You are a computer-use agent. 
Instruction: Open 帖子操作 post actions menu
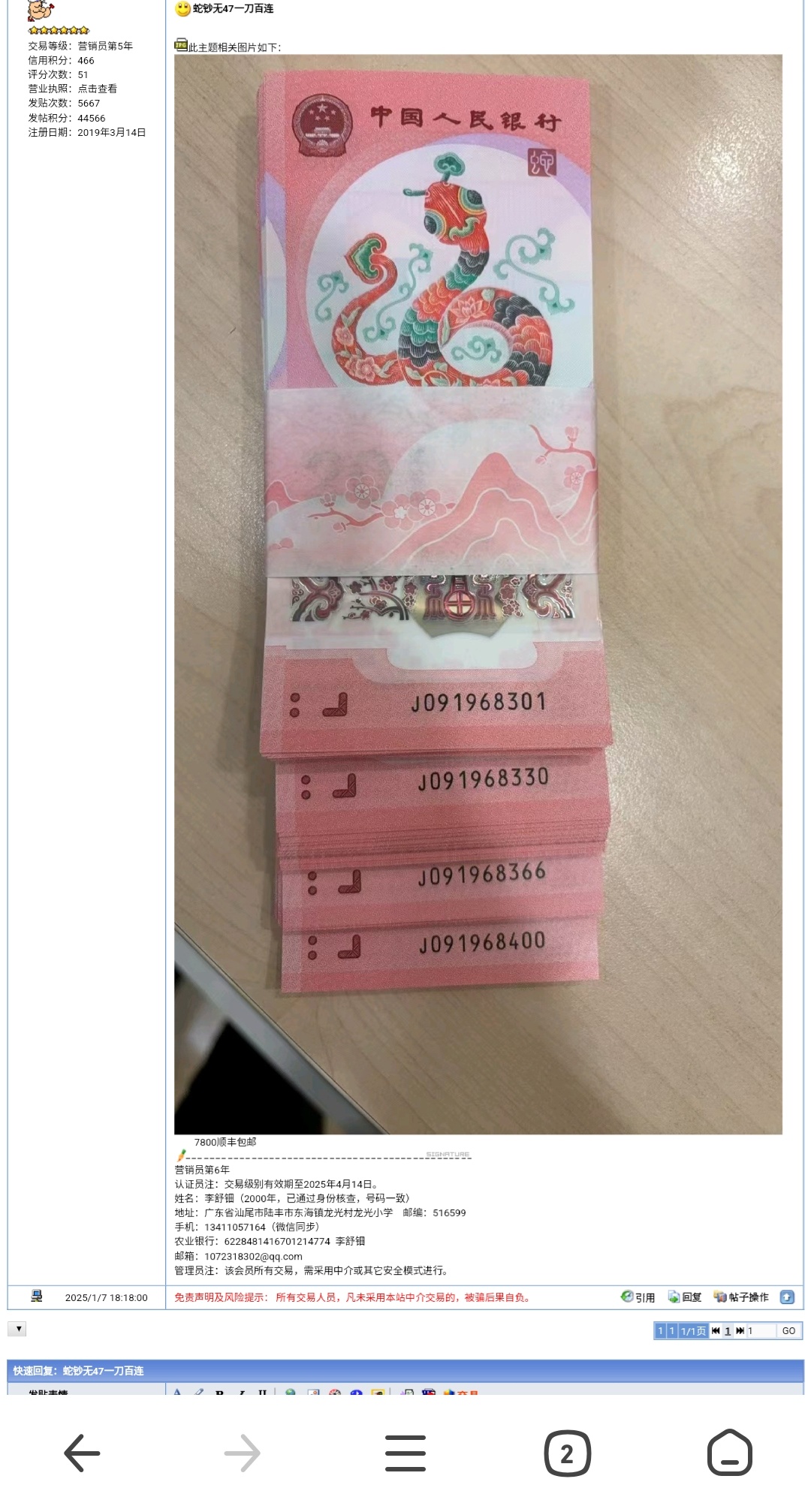[741, 1297]
